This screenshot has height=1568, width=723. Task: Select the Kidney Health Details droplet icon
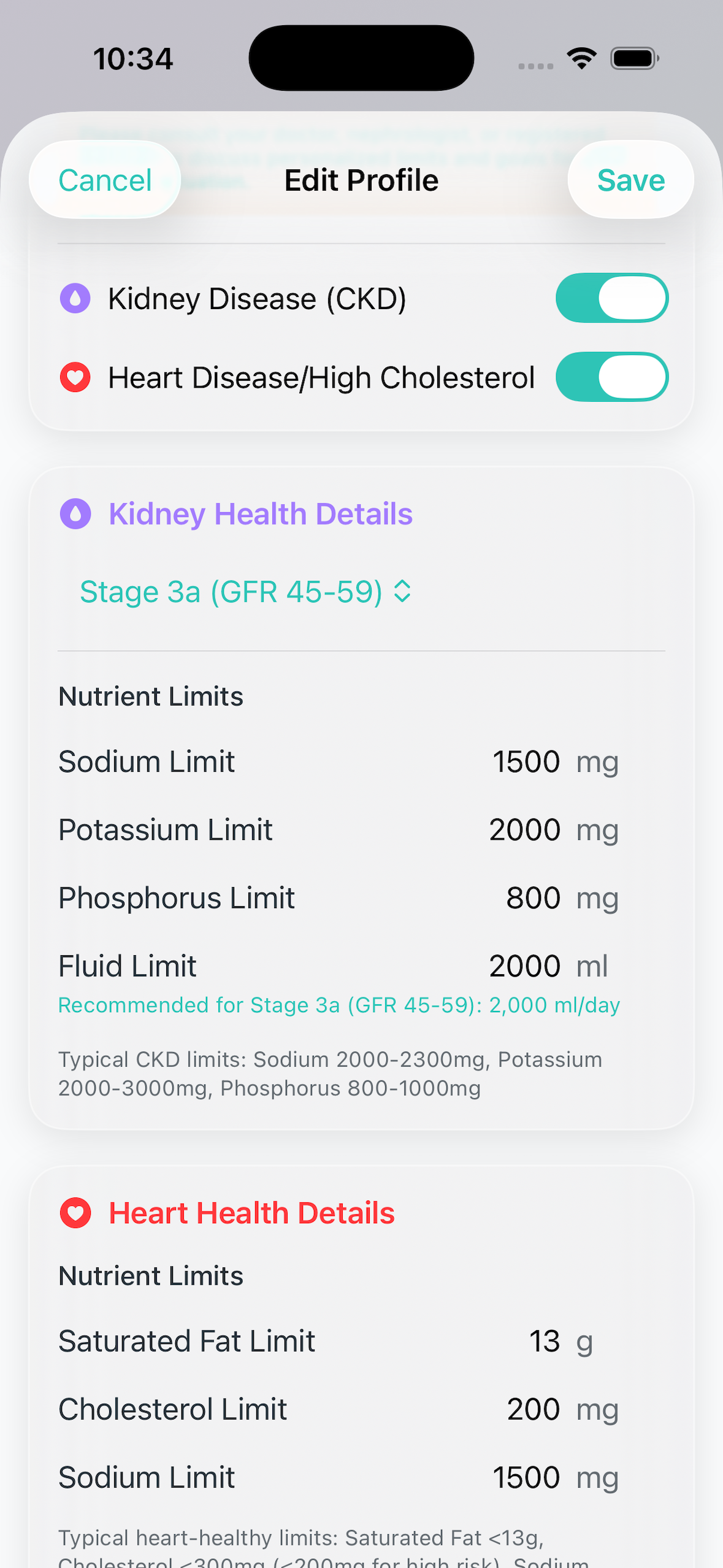point(76,514)
